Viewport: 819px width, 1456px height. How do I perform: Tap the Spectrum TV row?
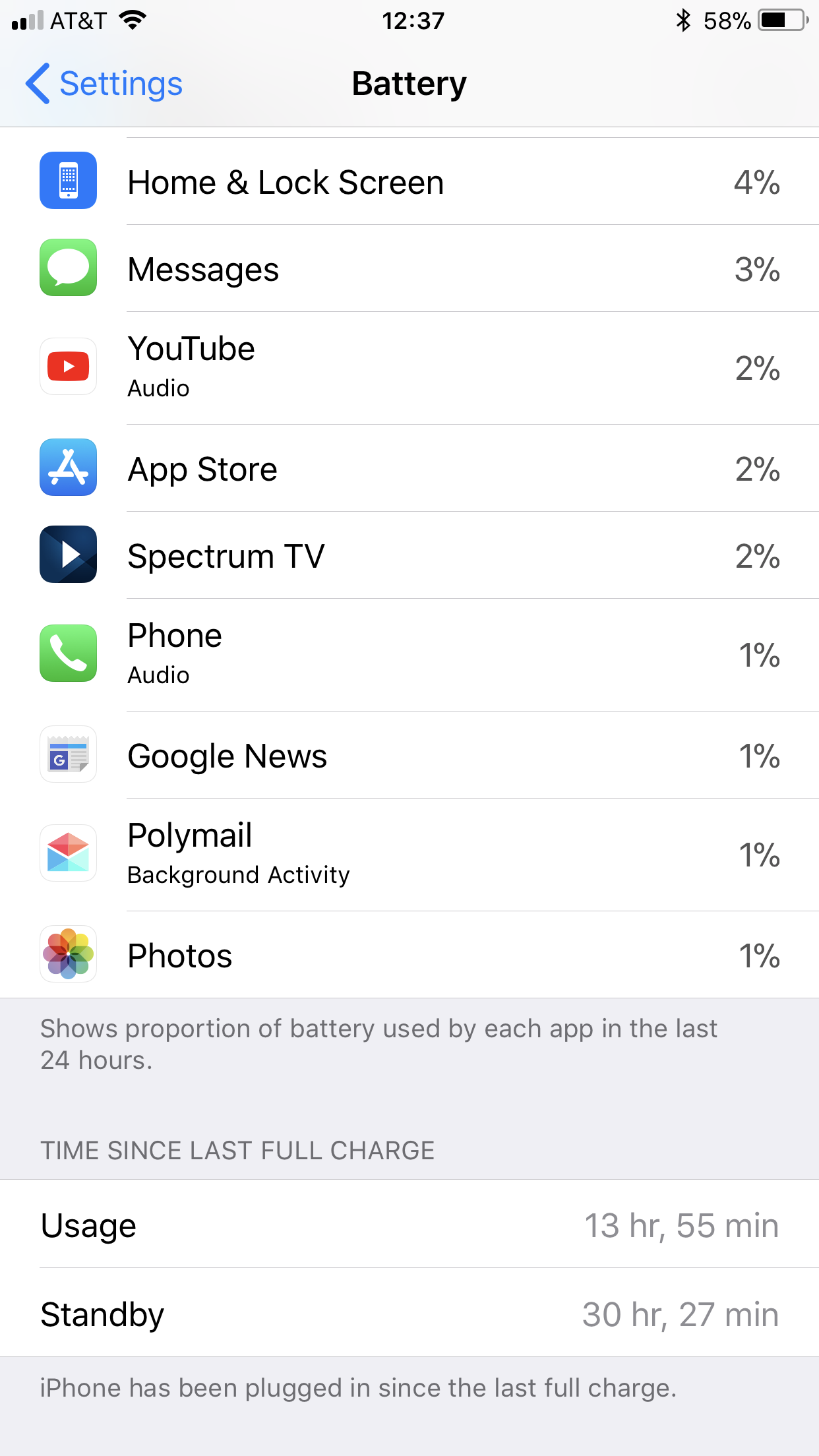(409, 555)
